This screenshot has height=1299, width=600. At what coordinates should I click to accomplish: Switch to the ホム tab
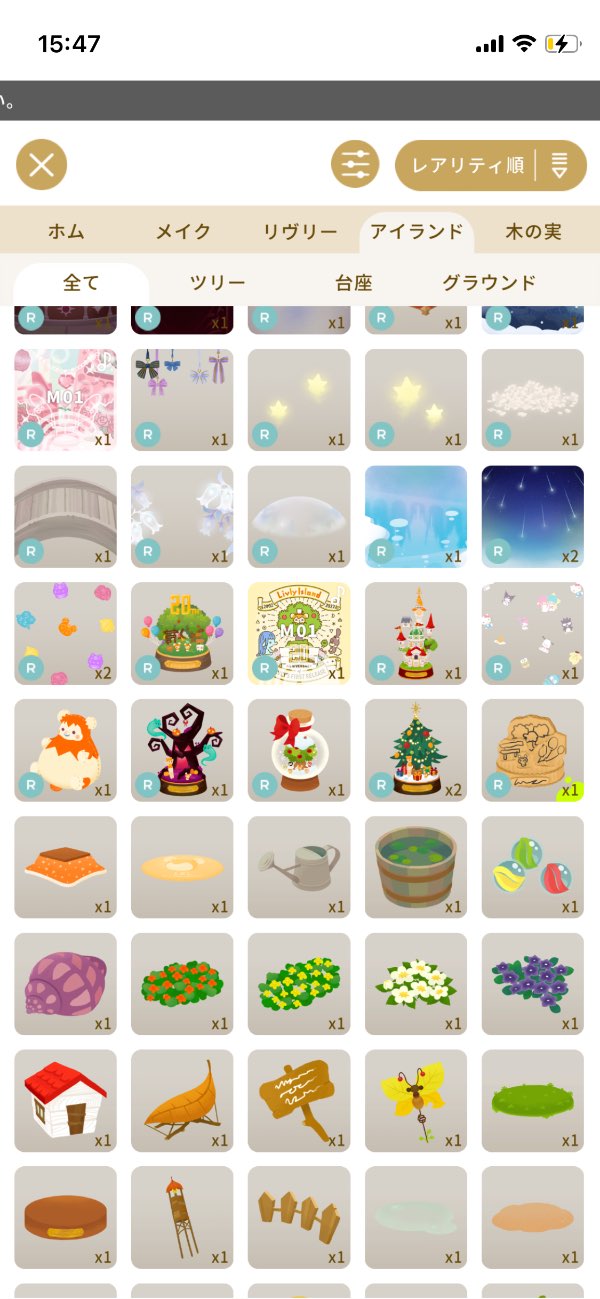click(66, 232)
